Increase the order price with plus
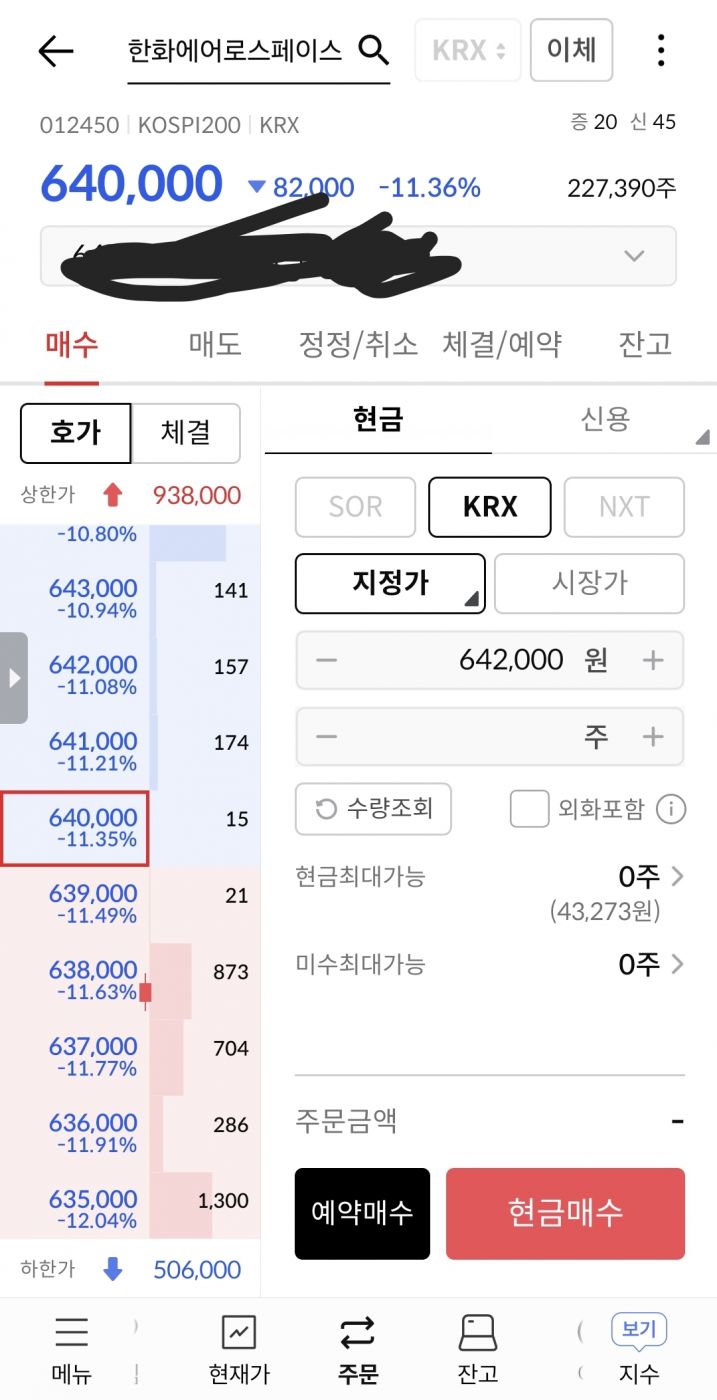Image resolution: width=717 pixels, height=1400 pixels. [653, 660]
